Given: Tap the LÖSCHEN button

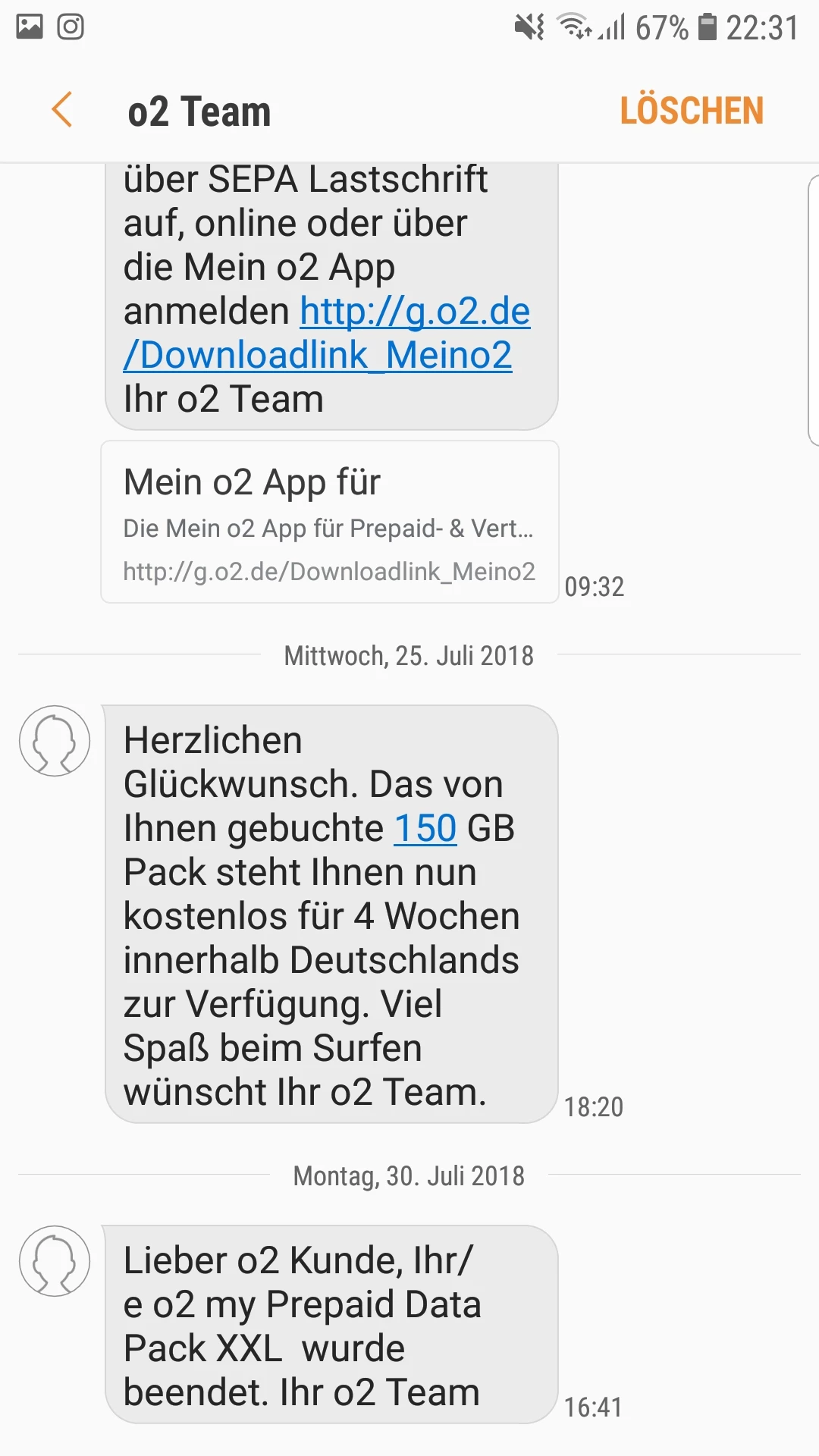Looking at the screenshot, I should (691, 111).
